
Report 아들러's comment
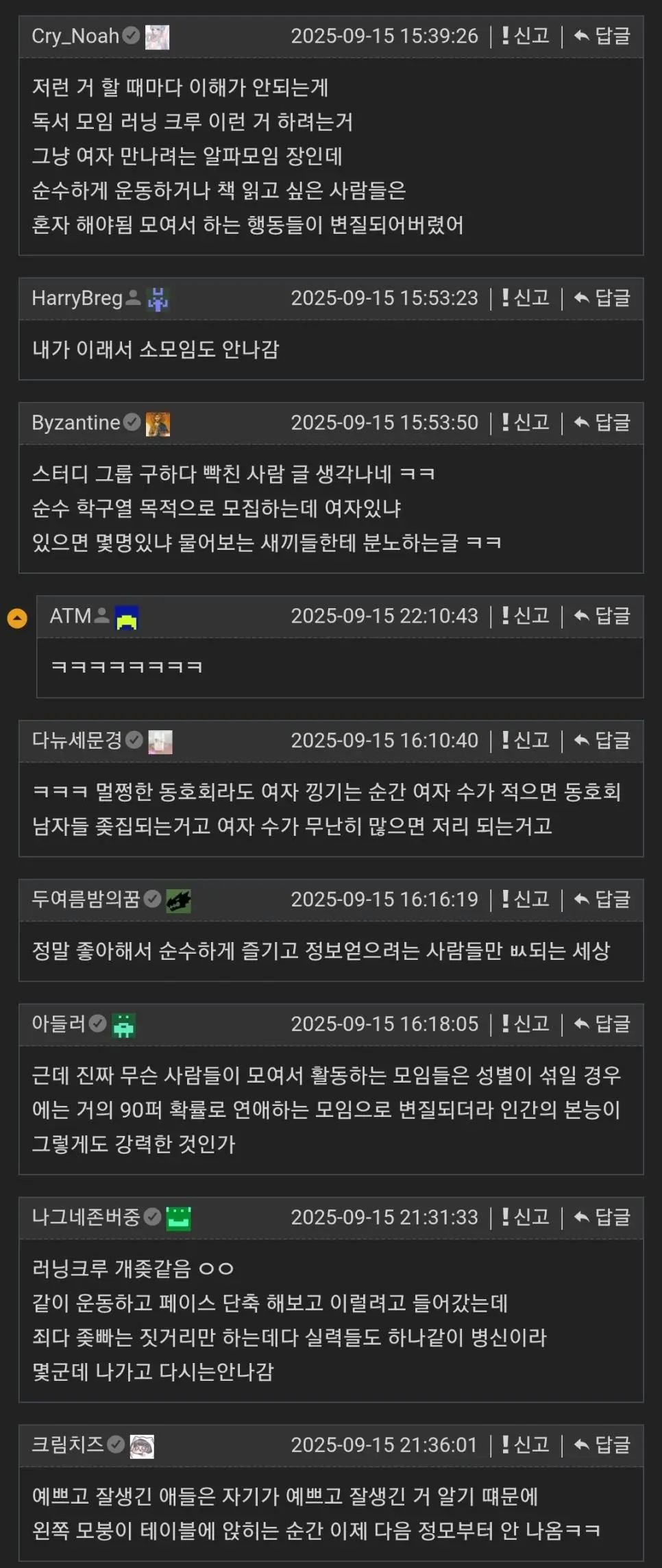pyautogui.click(x=526, y=1024)
